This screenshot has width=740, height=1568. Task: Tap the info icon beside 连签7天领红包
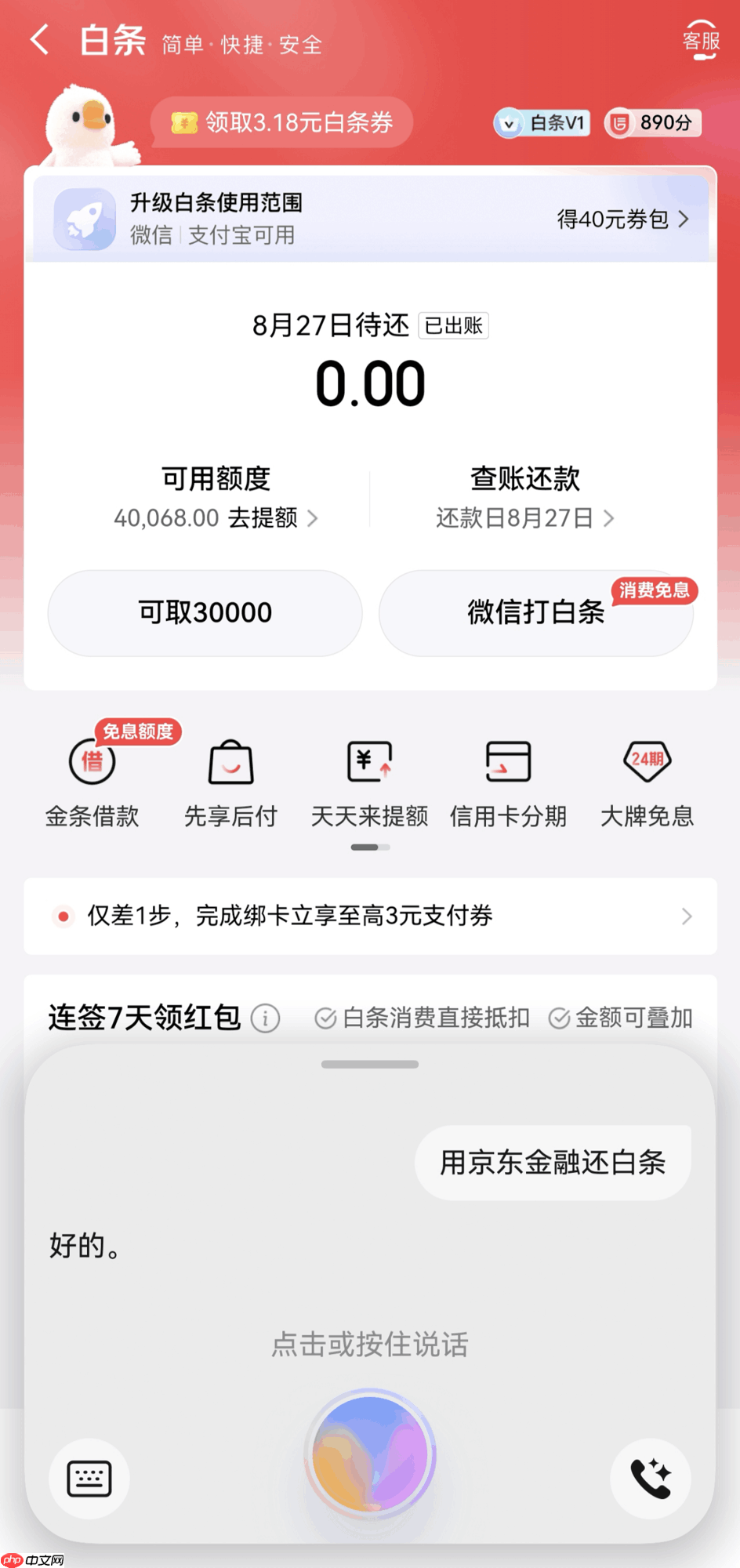pos(266,1018)
